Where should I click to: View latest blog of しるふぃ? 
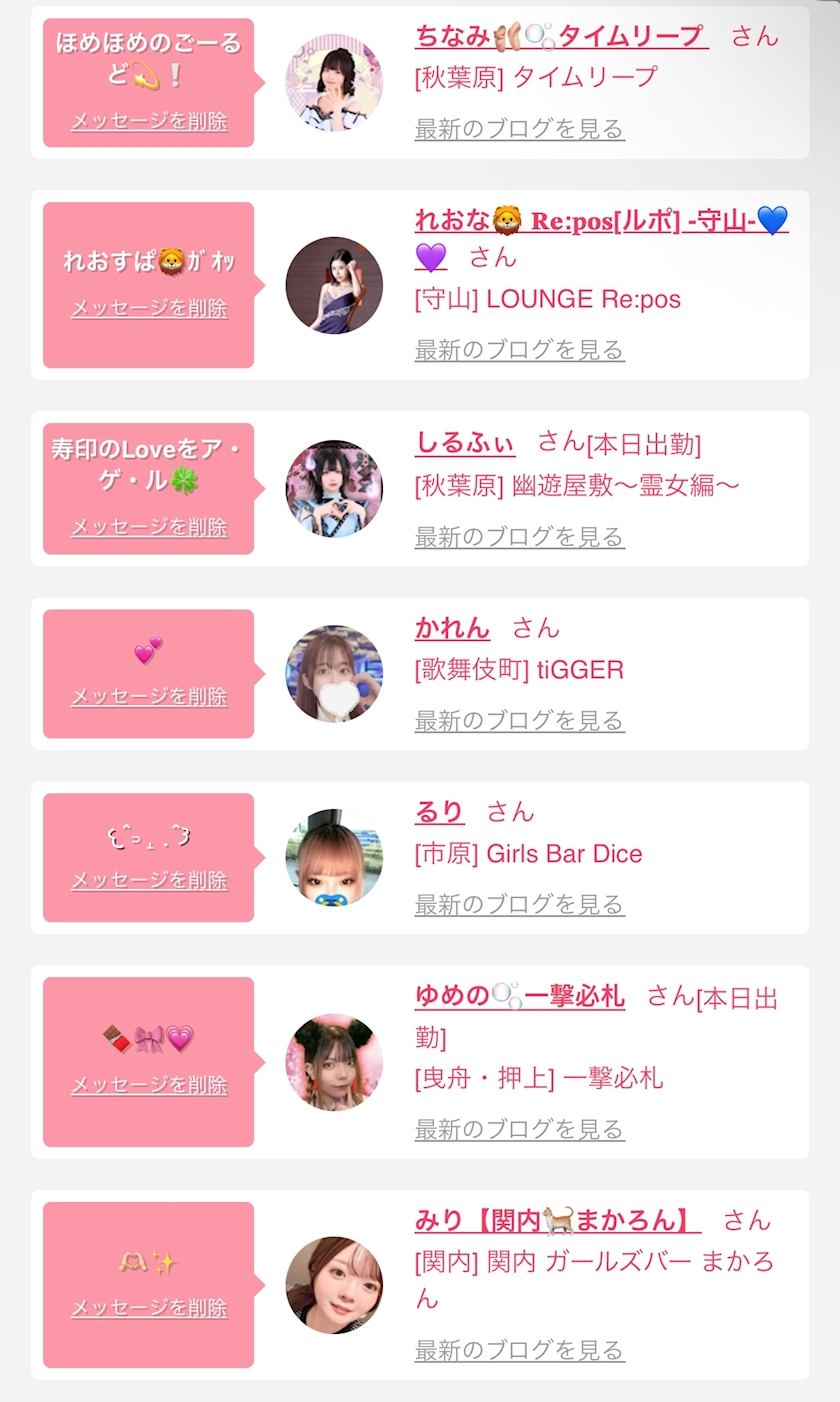pos(520,537)
